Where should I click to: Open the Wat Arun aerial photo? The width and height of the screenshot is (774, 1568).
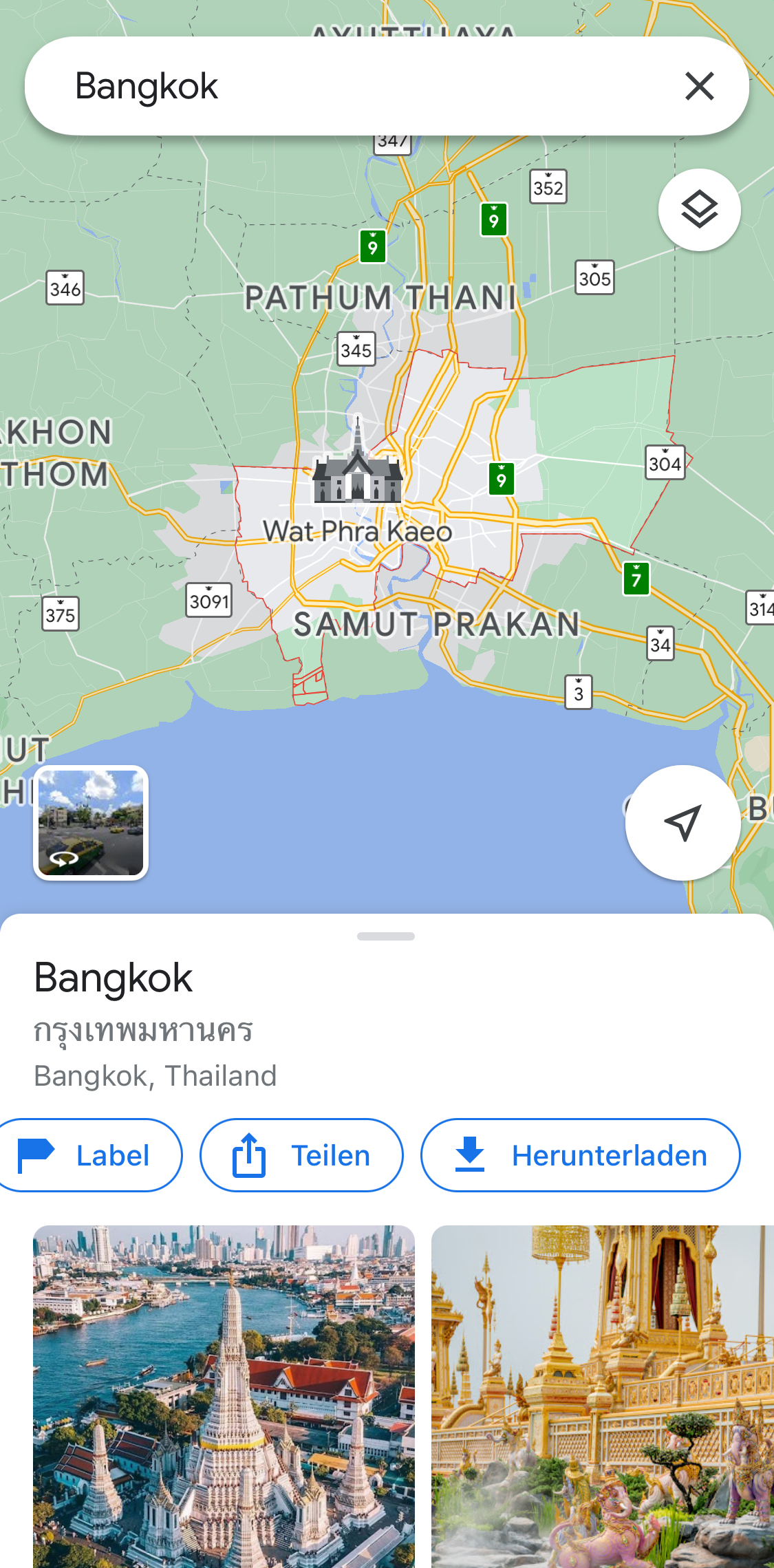point(224,1397)
